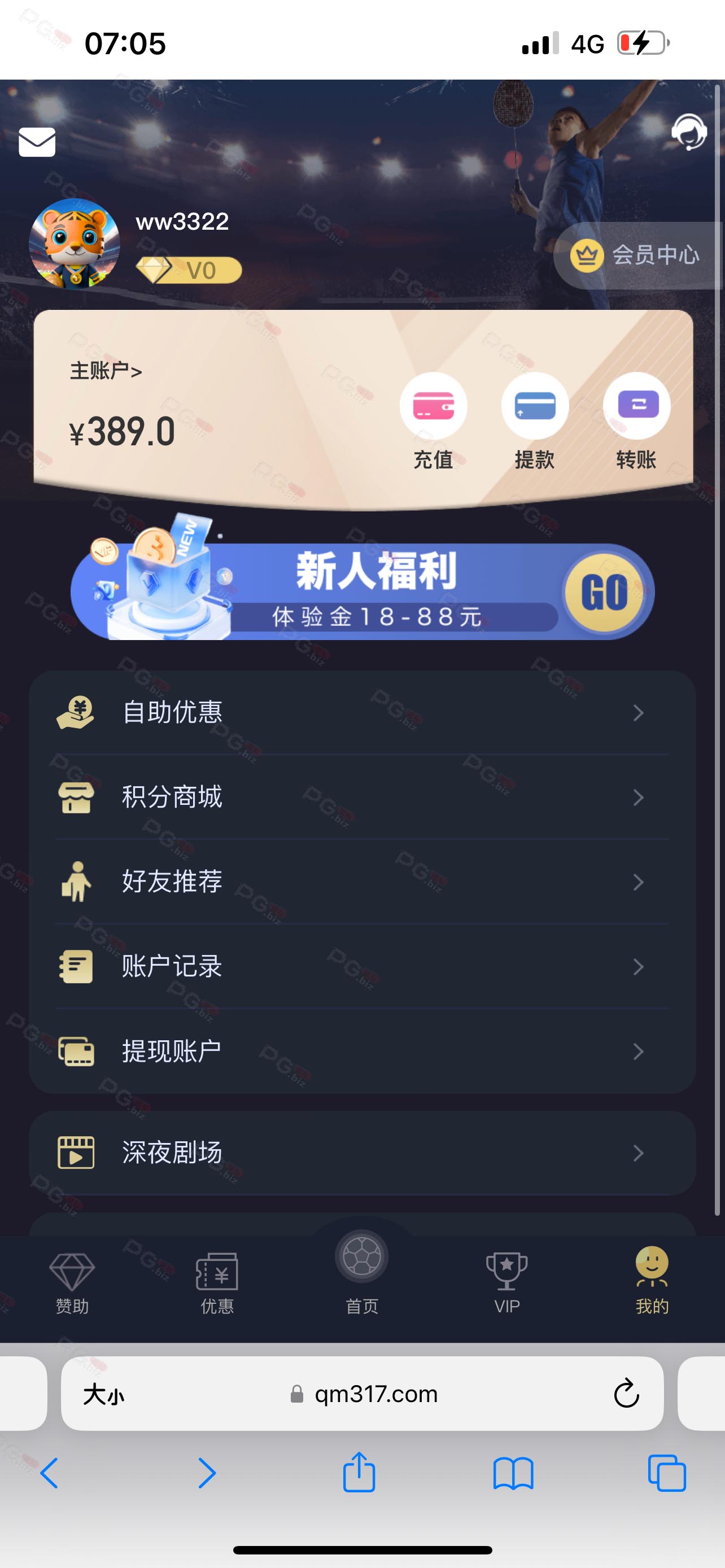Open 转账 transfer option
725x1568 pixels.
coord(636,421)
